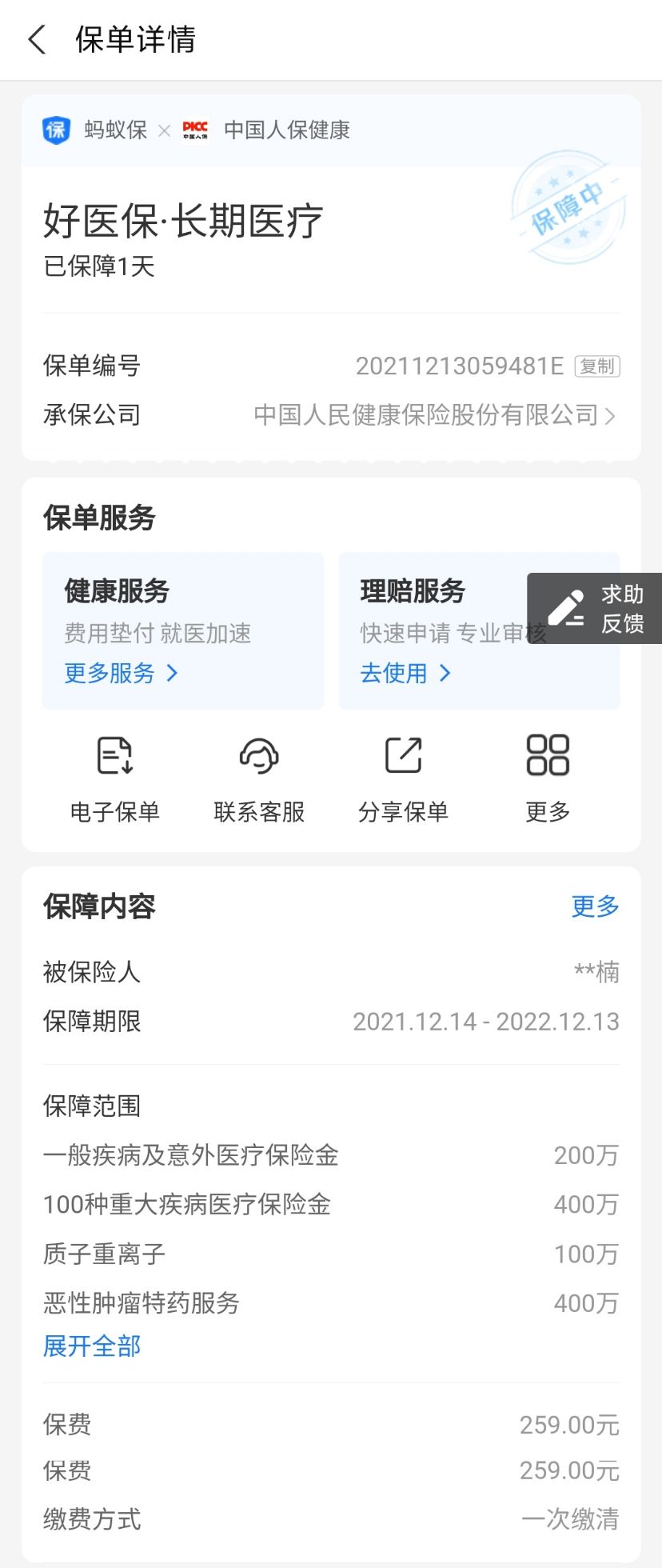Screen dimensions: 662x1568
Task: Copy the policy number with 复制
Action: (x=597, y=366)
